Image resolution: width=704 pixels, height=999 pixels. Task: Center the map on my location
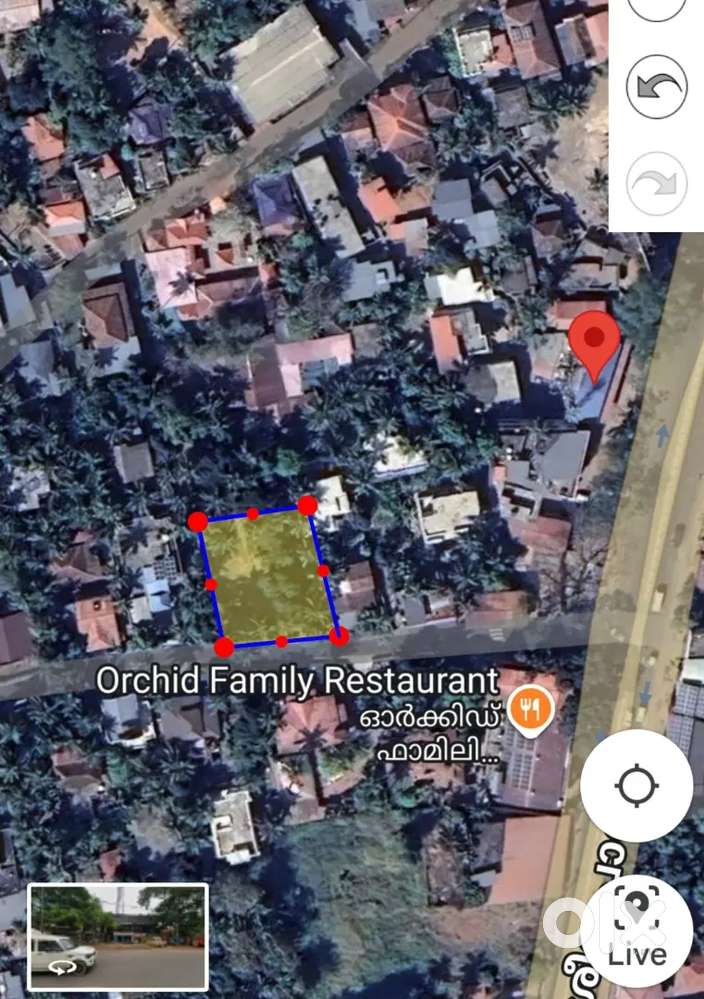point(636,785)
